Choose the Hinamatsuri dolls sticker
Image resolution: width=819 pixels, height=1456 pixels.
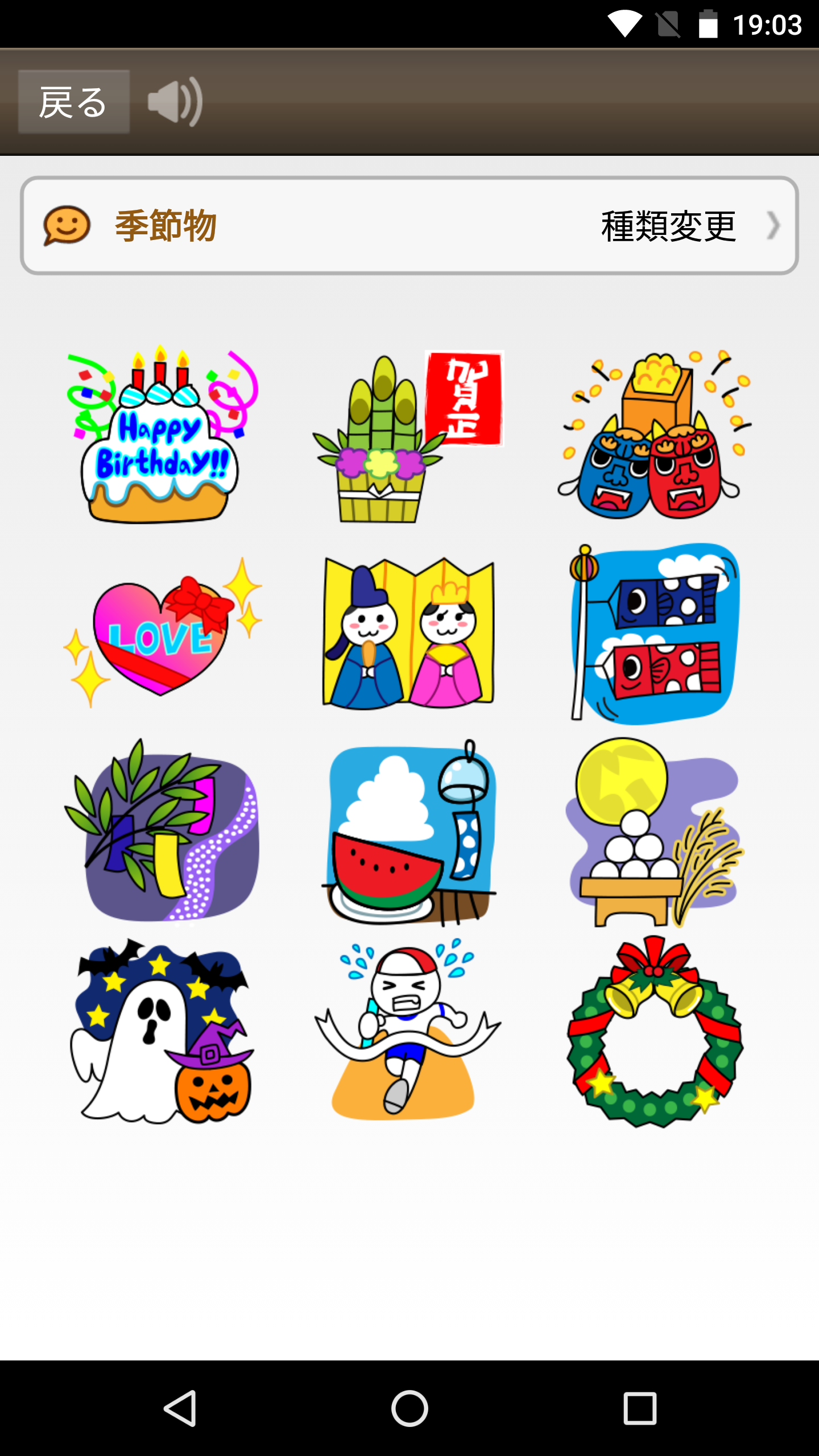point(408,632)
